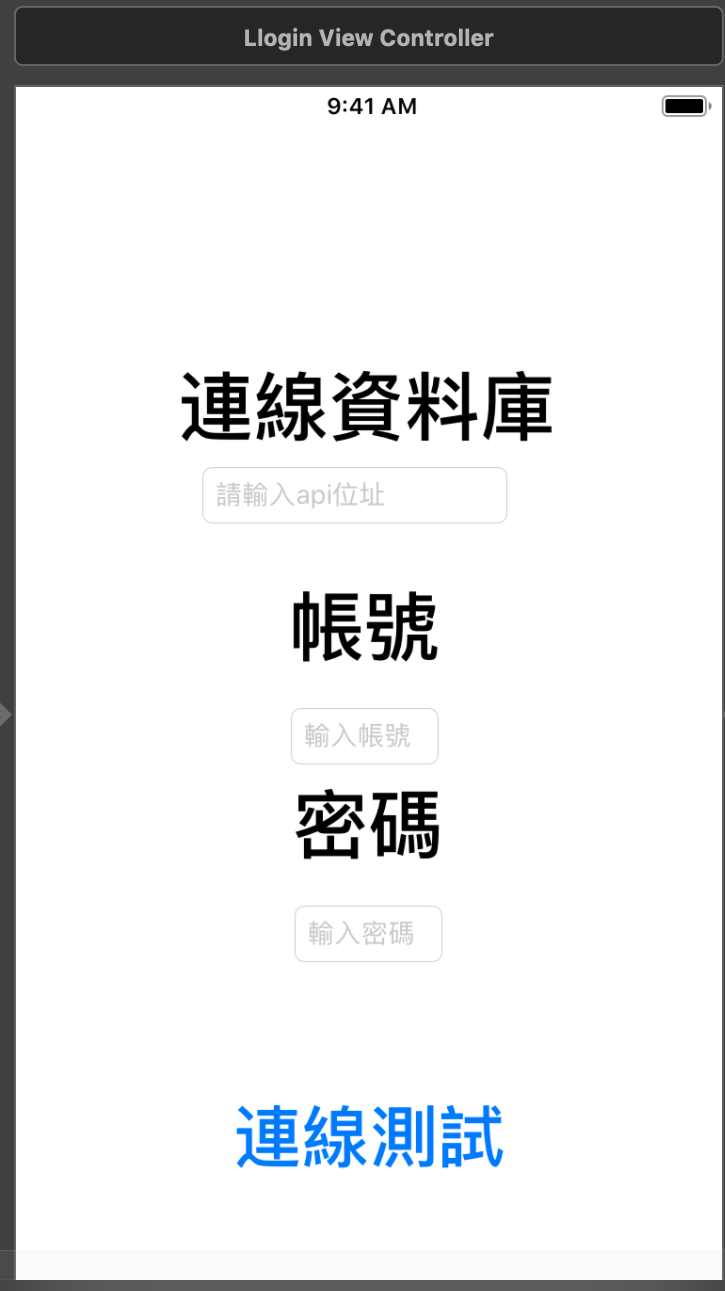Tap the 連線測試 button
Image resolution: width=725 pixels, height=1291 pixels.
point(369,1138)
